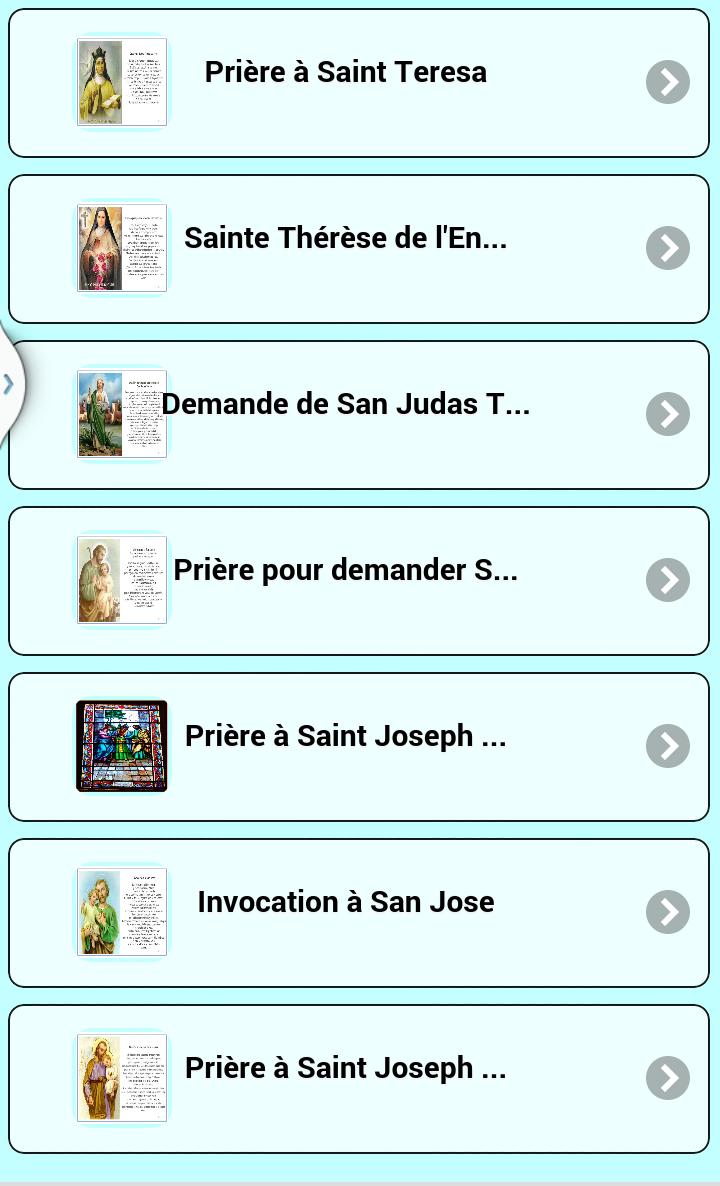Screen dimensions: 720x1186
Task: Open the Sainte Thérèse de l'En... prayer
Action: click(x=358, y=249)
